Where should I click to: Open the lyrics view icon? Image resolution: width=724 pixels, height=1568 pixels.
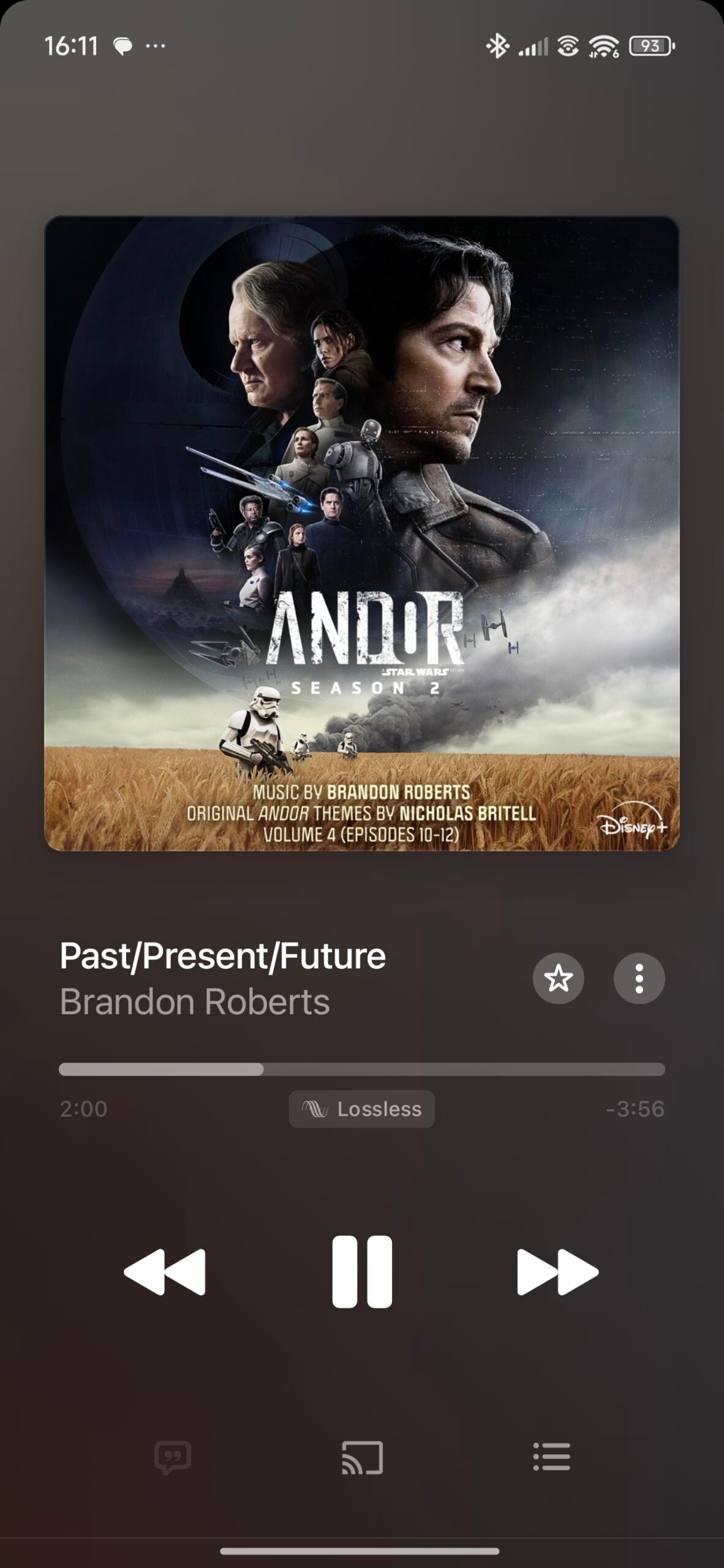point(173,1457)
